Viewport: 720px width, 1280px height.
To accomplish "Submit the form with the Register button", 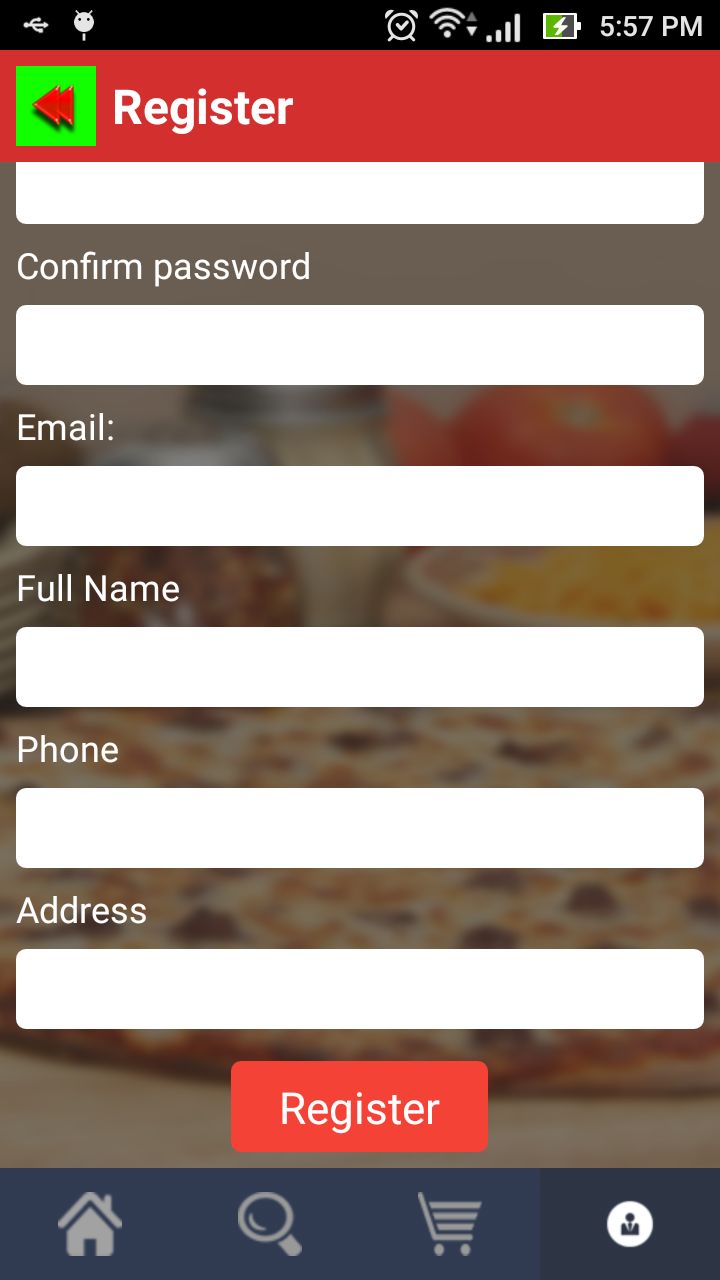I will pos(359,1107).
